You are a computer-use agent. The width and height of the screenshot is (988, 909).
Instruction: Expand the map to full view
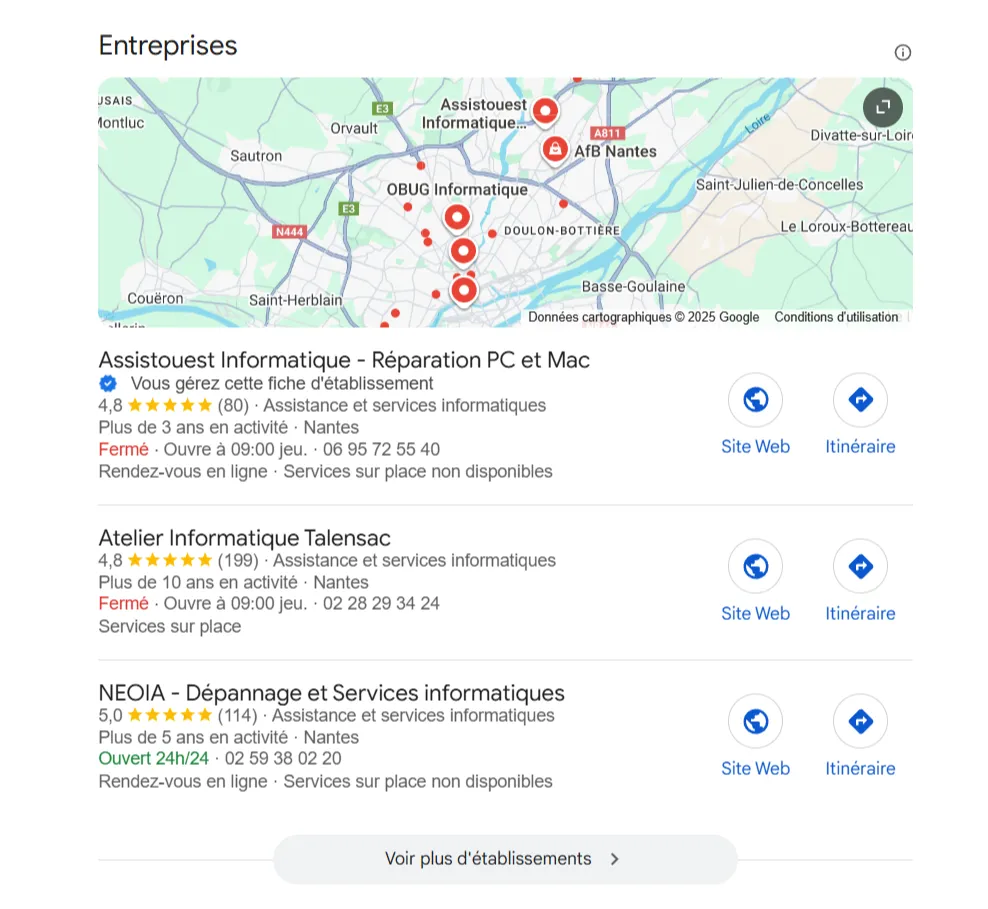882,107
